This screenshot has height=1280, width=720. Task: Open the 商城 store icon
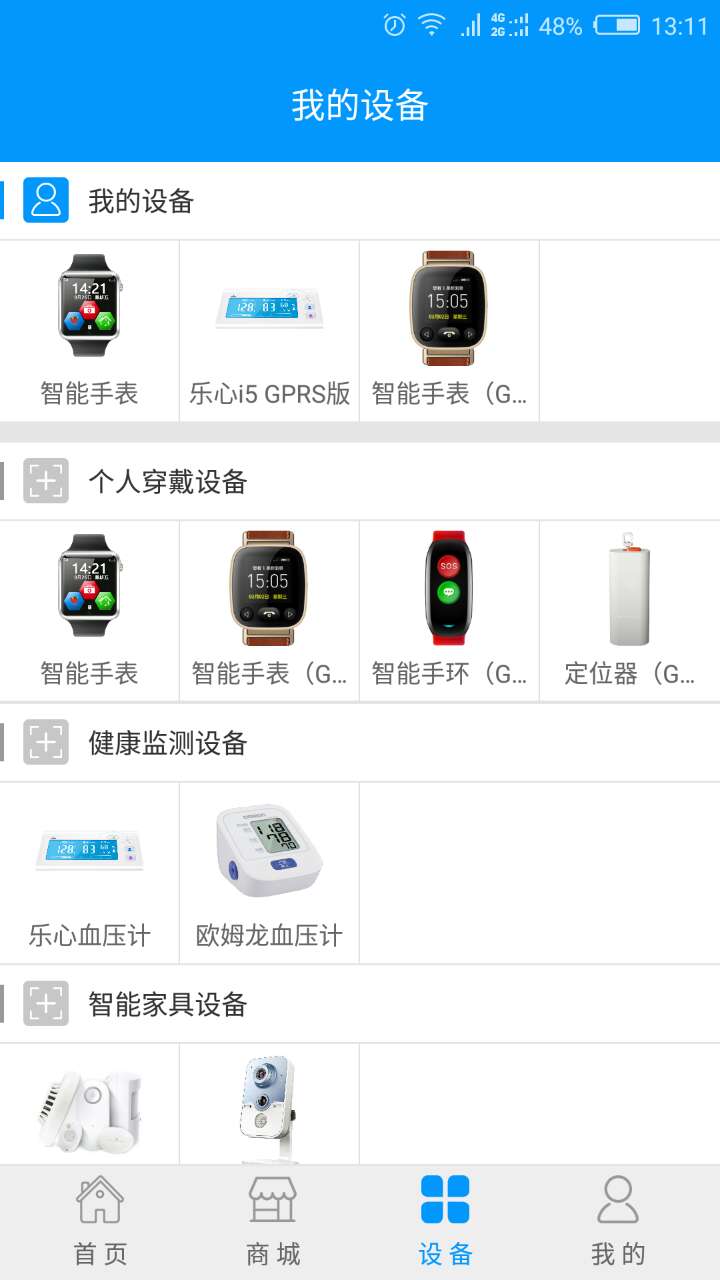tap(272, 1199)
